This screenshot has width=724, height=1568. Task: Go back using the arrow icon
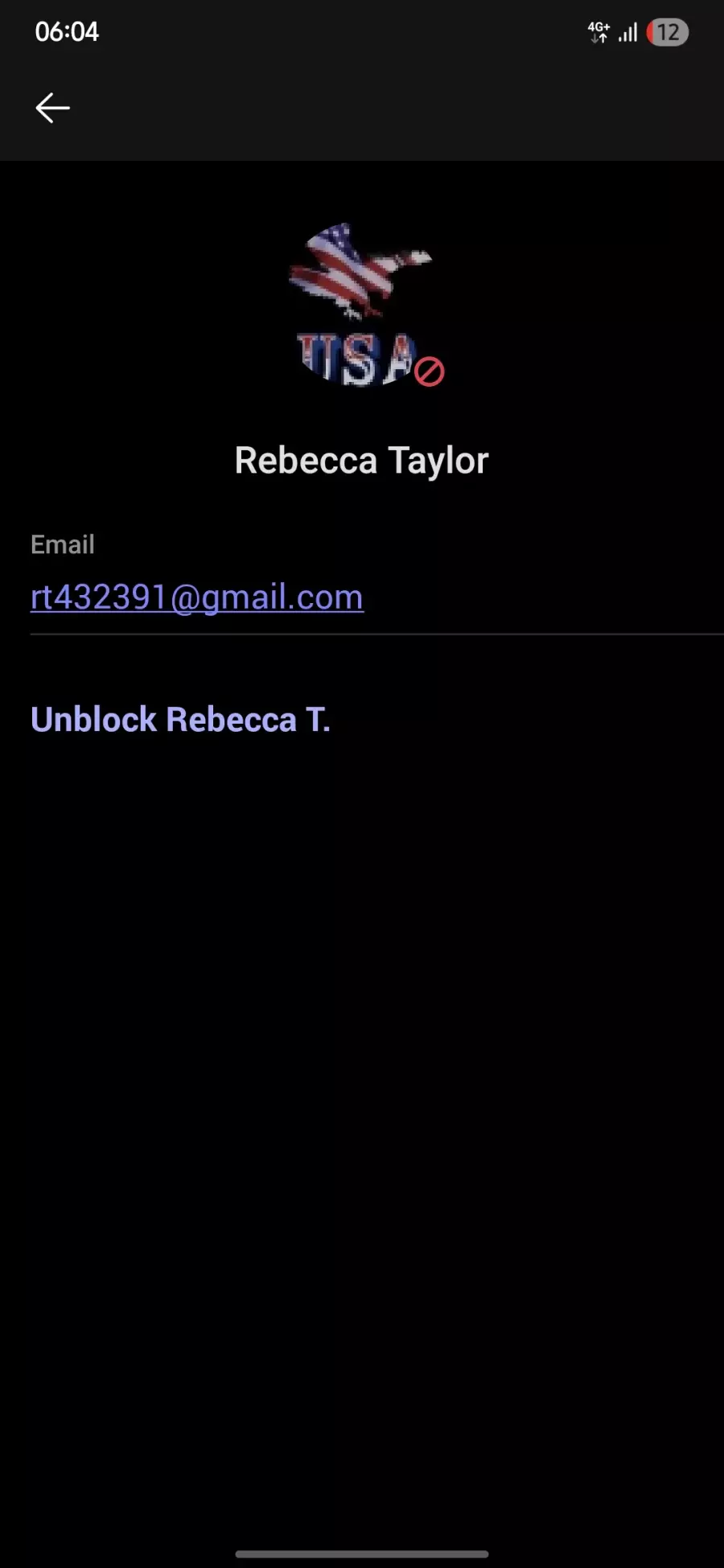click(53, 108)
